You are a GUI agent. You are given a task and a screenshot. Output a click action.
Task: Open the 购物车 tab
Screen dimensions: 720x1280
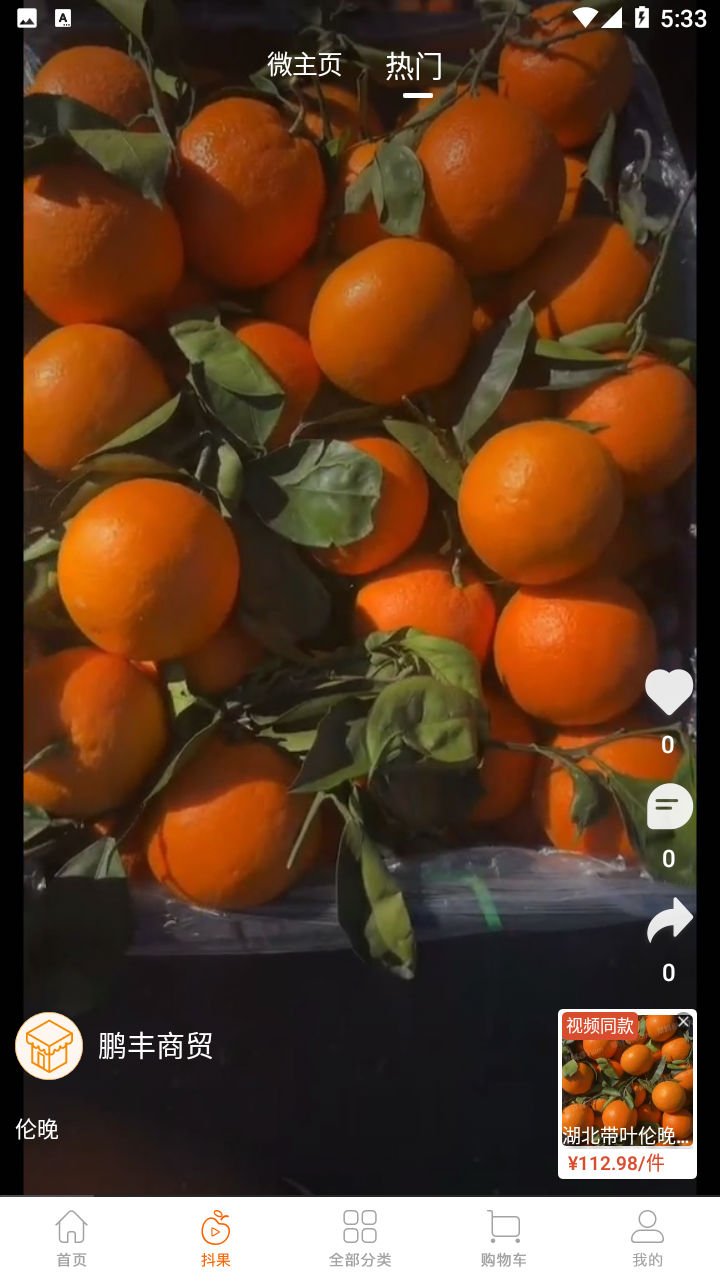(x=503, y=1238)
